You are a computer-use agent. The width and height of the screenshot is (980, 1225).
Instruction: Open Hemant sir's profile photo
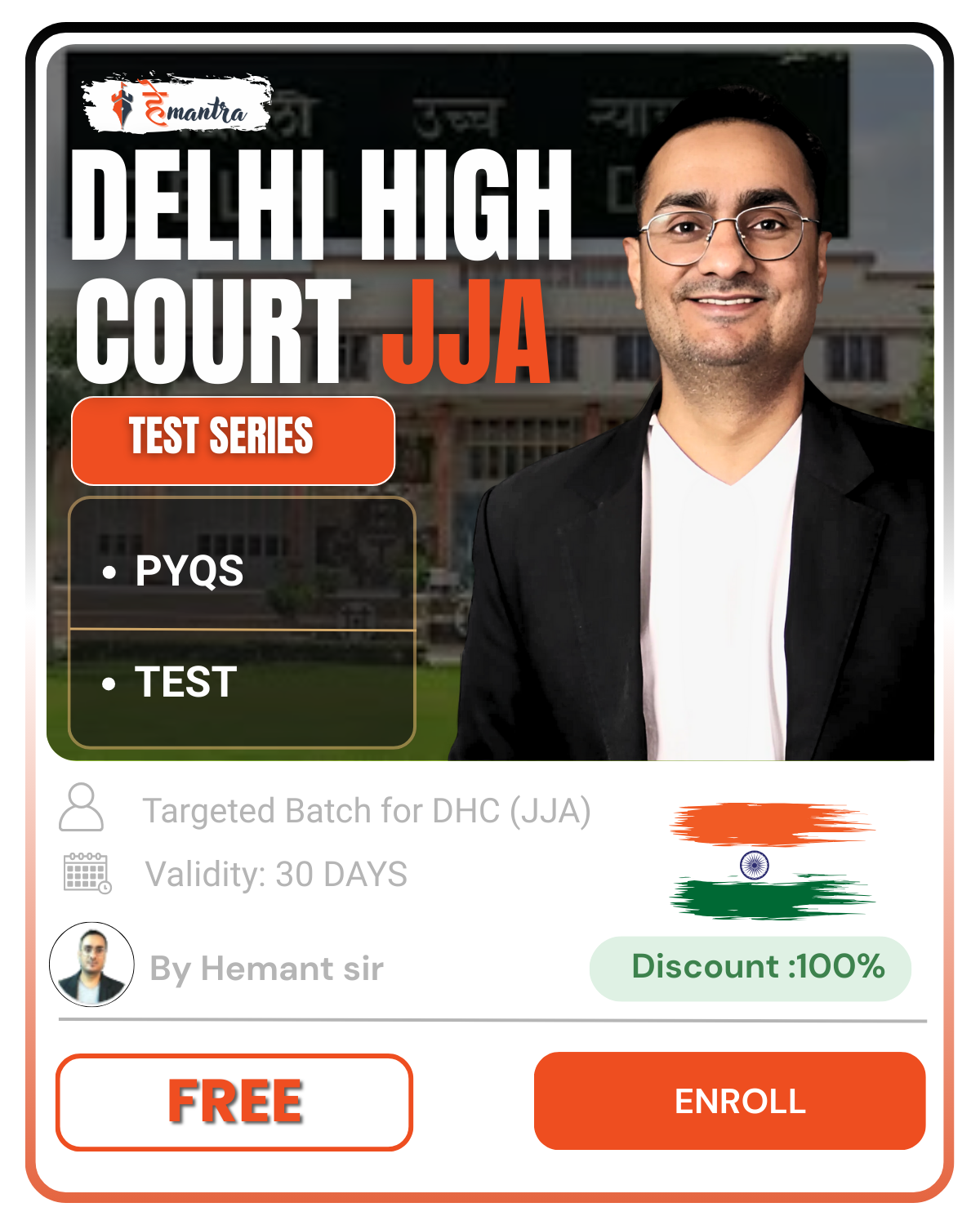click(90, 969)
